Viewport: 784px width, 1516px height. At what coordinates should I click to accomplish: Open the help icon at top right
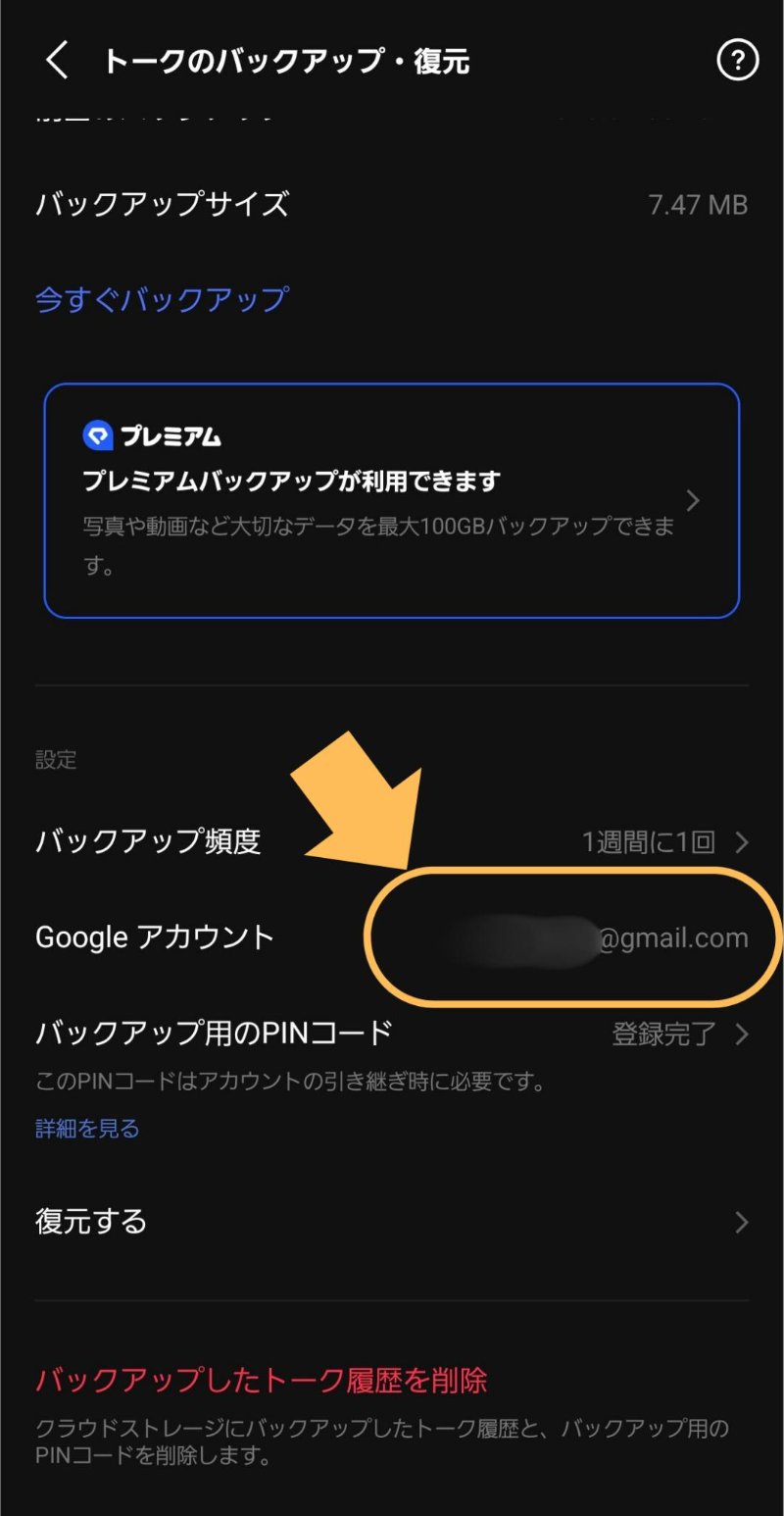(736, 60)
